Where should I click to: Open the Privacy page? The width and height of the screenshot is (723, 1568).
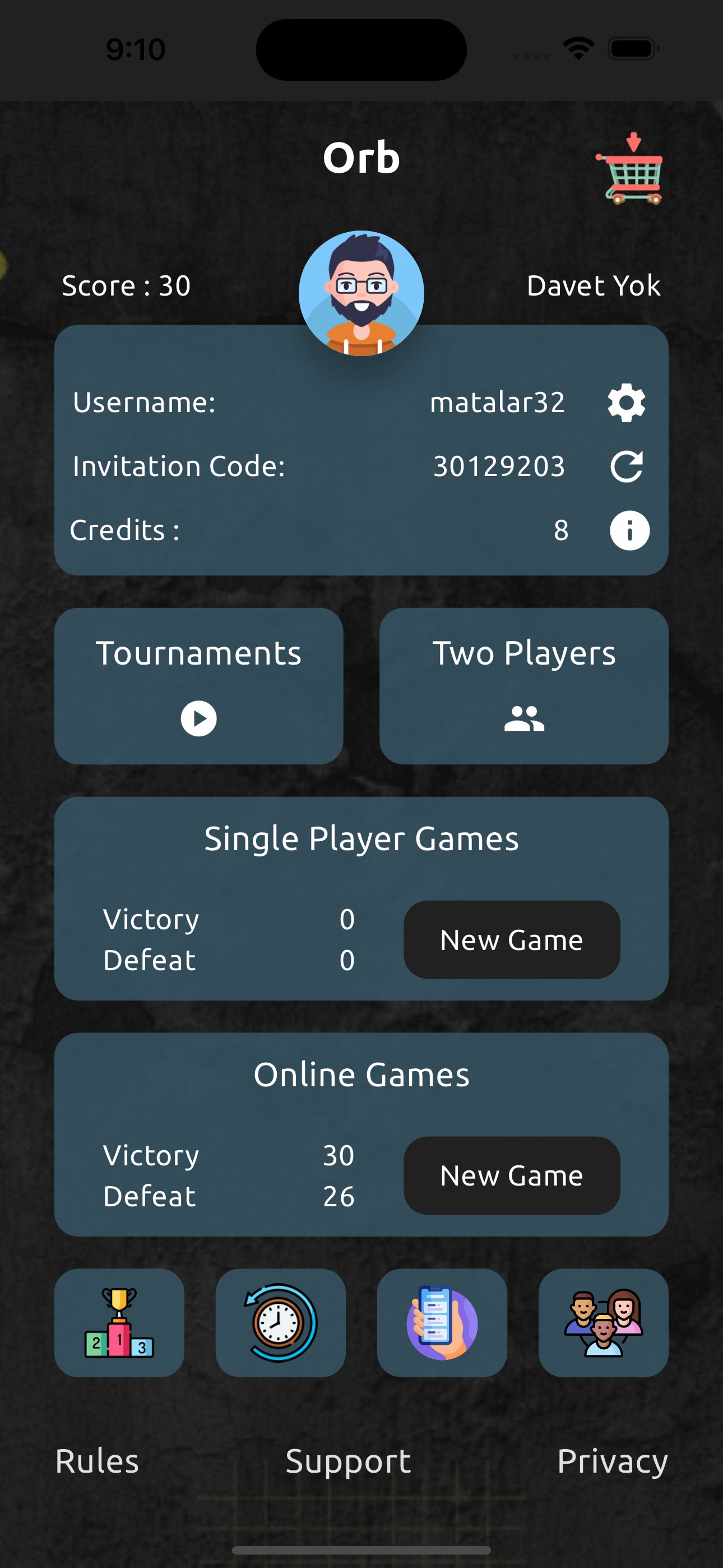click(x=611, y=1463)
